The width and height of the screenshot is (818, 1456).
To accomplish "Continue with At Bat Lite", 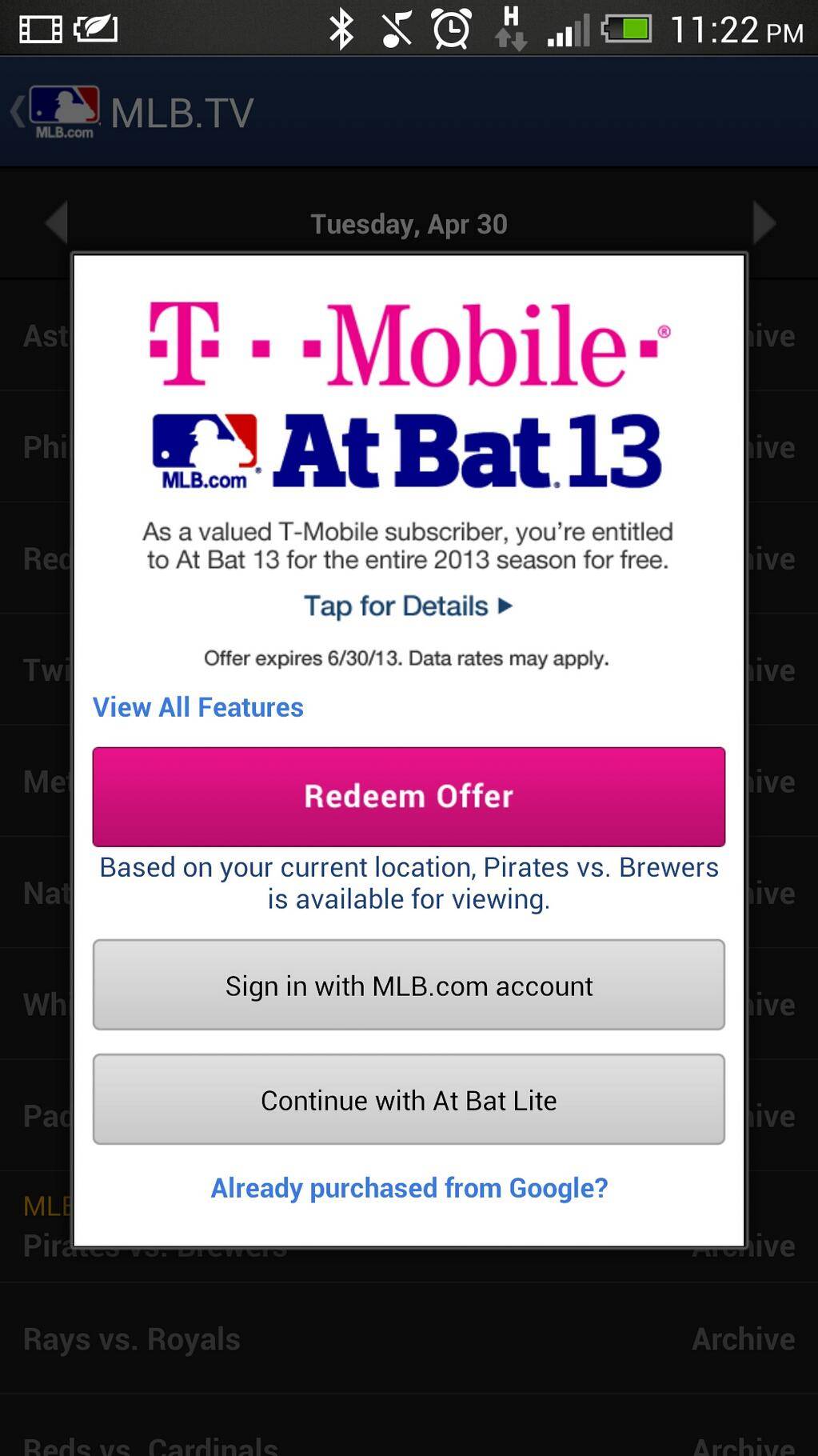I will pos(409,1099).
